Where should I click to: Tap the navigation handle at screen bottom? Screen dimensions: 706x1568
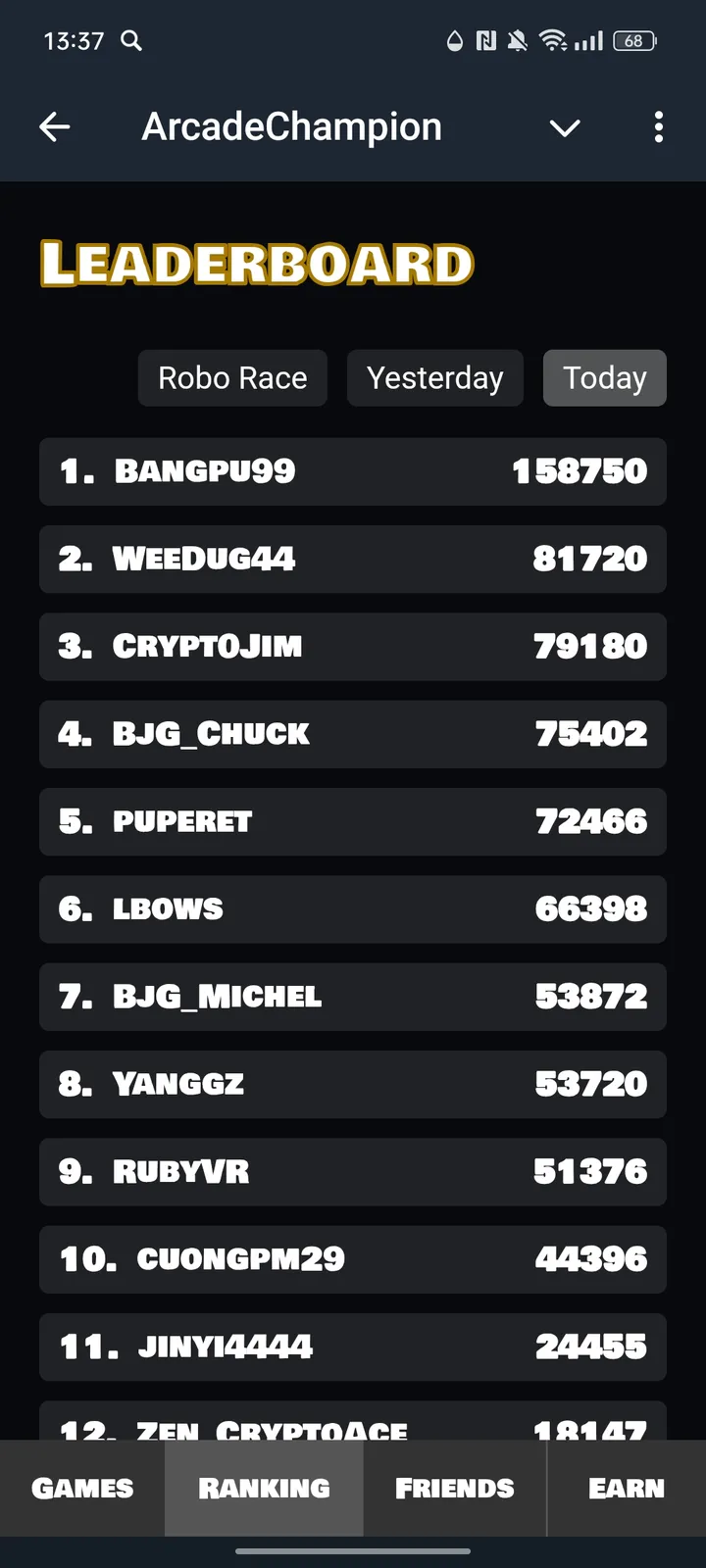coord(353,1552)
